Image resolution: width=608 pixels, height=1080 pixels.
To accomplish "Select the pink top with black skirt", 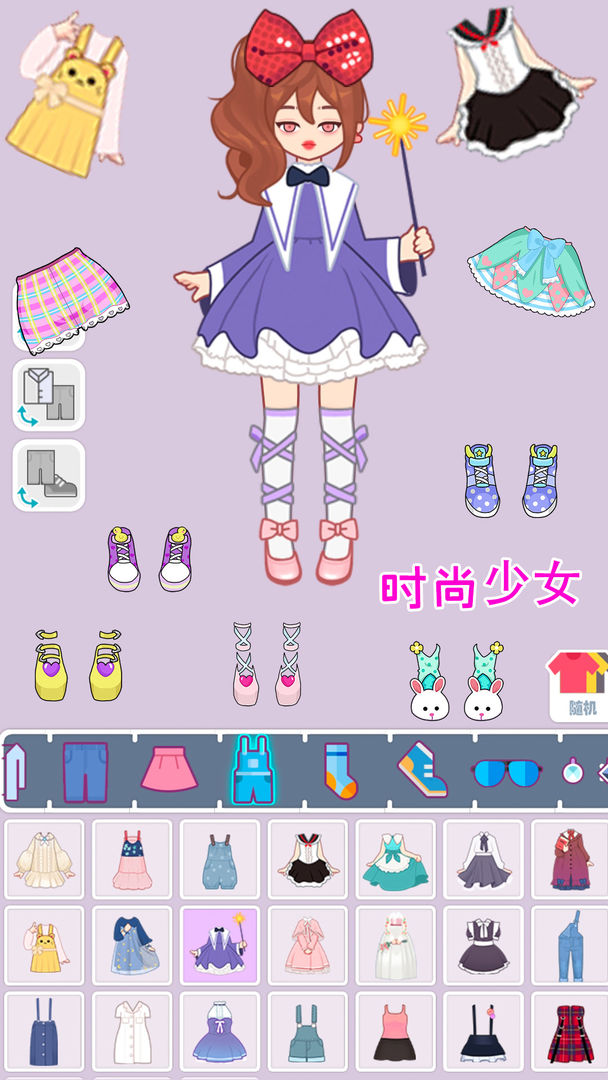I will click(395, 1032).
